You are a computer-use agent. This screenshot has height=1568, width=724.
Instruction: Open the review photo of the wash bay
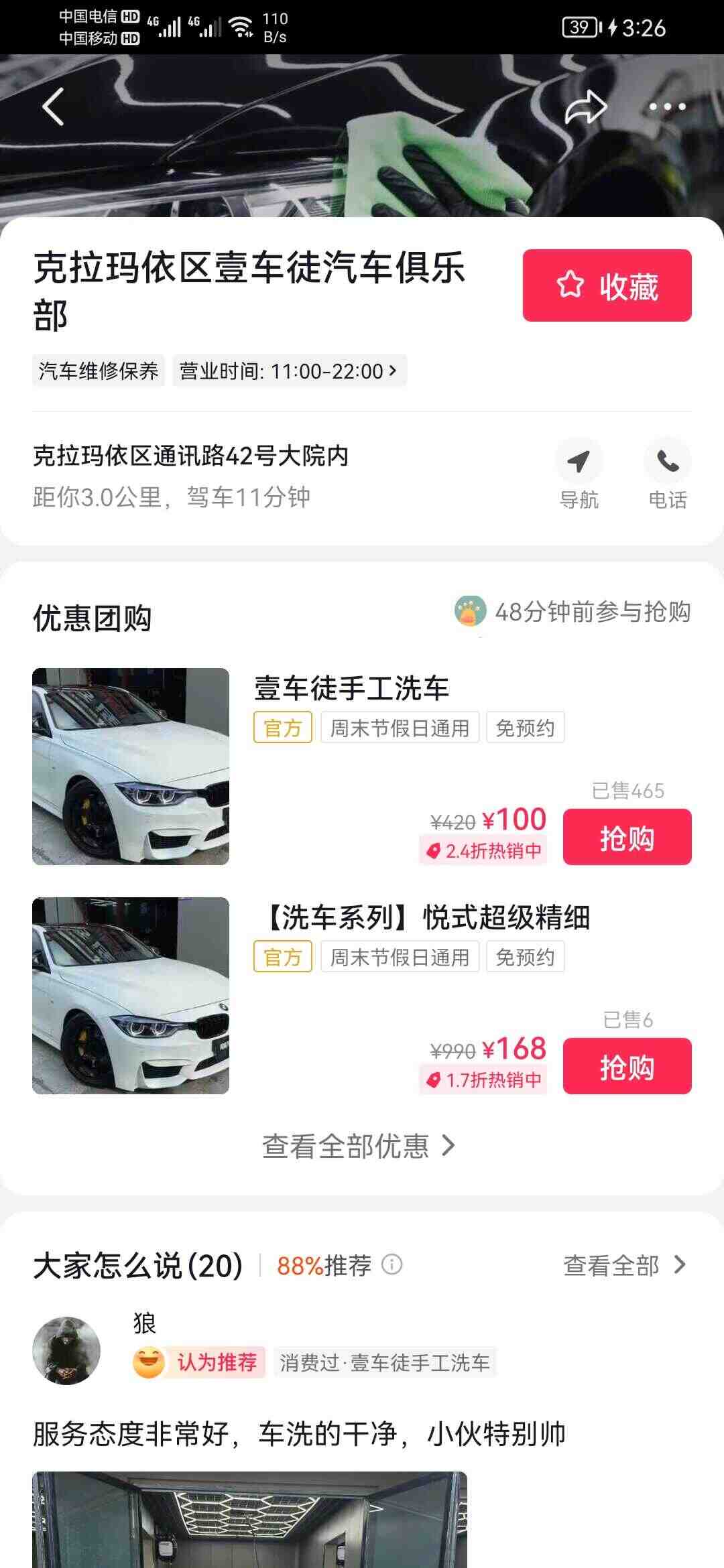pos(249,1520)
